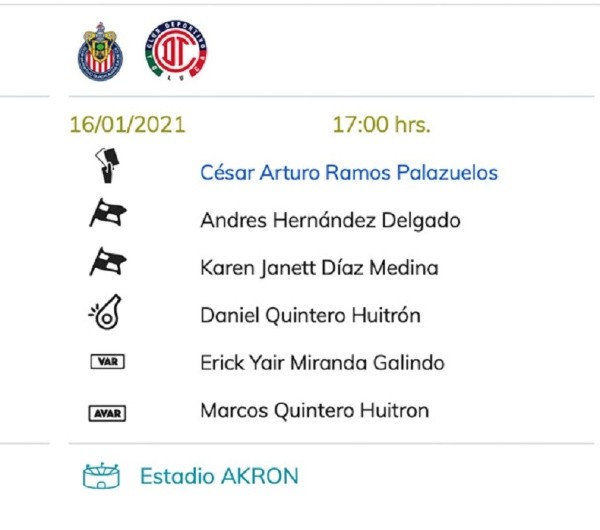Open the Estadio AKRON stadium link
The height and width of the screenshot is (530, 600).
click(x=219, y=475)
